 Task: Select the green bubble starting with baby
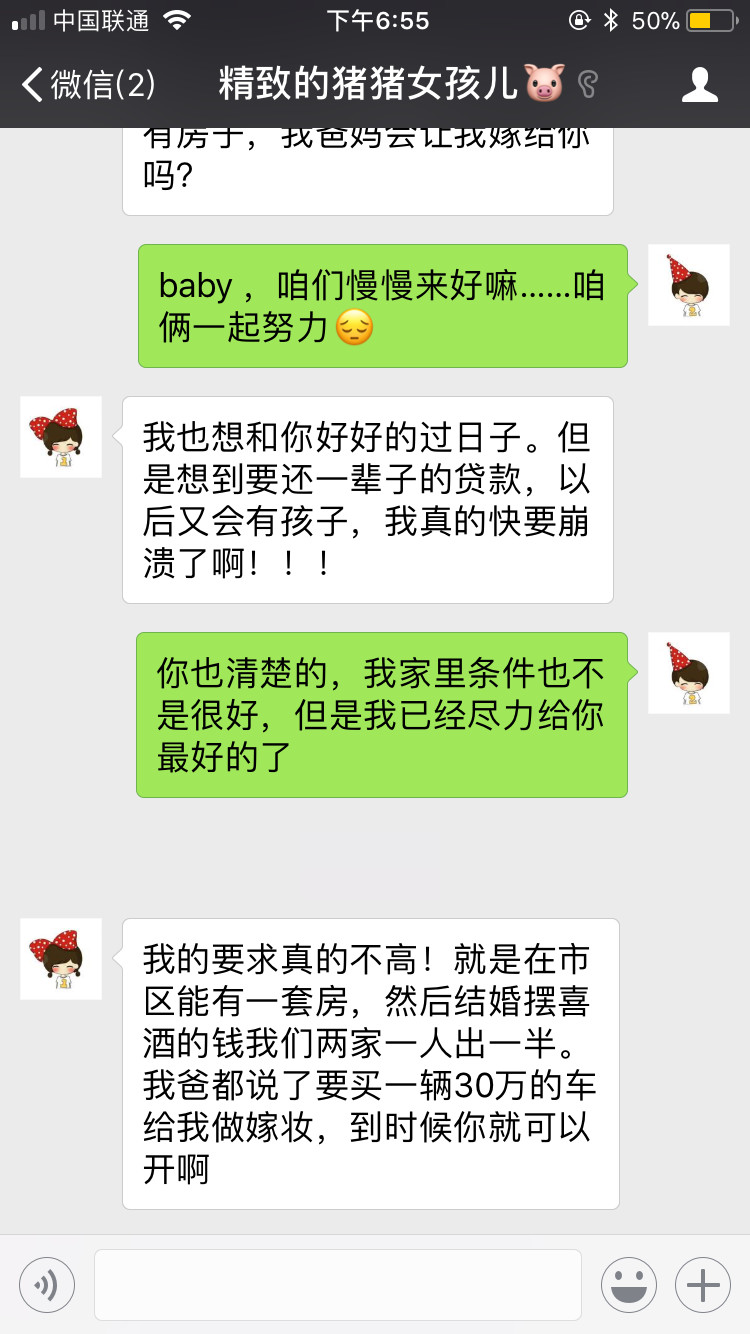(383, 304)
